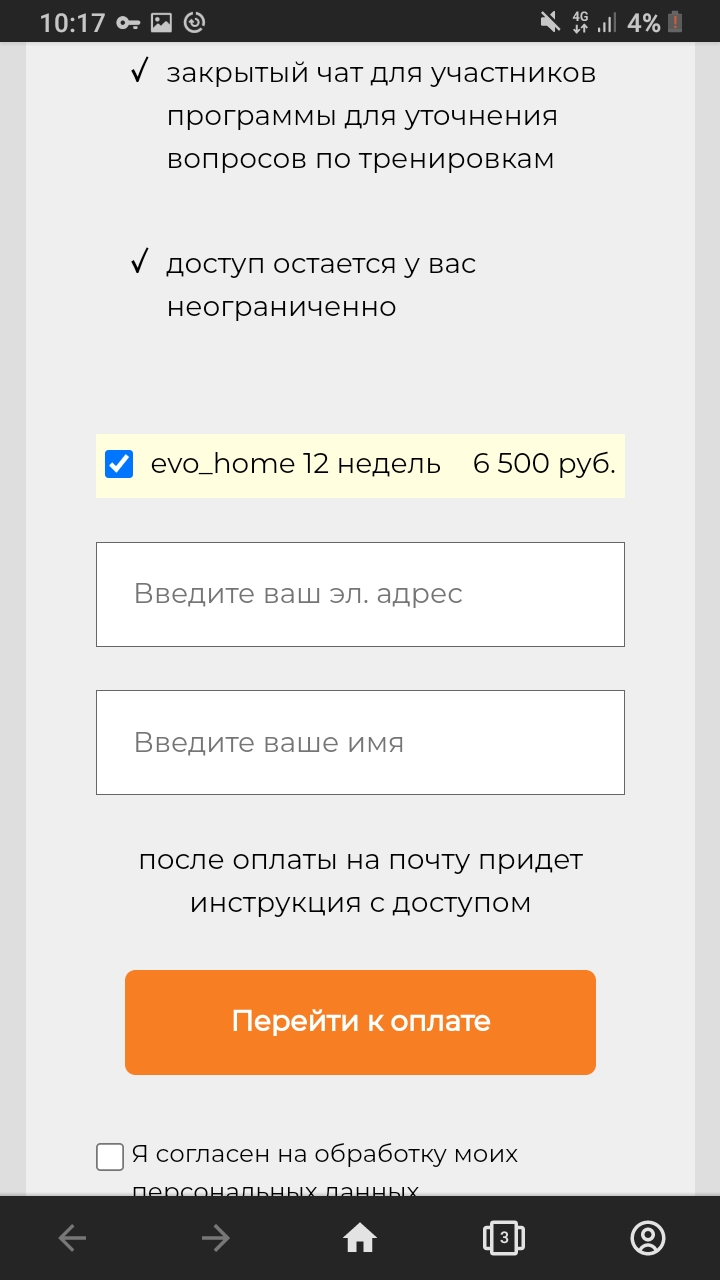Open the browser tabs switcher

coord(504,1239)
